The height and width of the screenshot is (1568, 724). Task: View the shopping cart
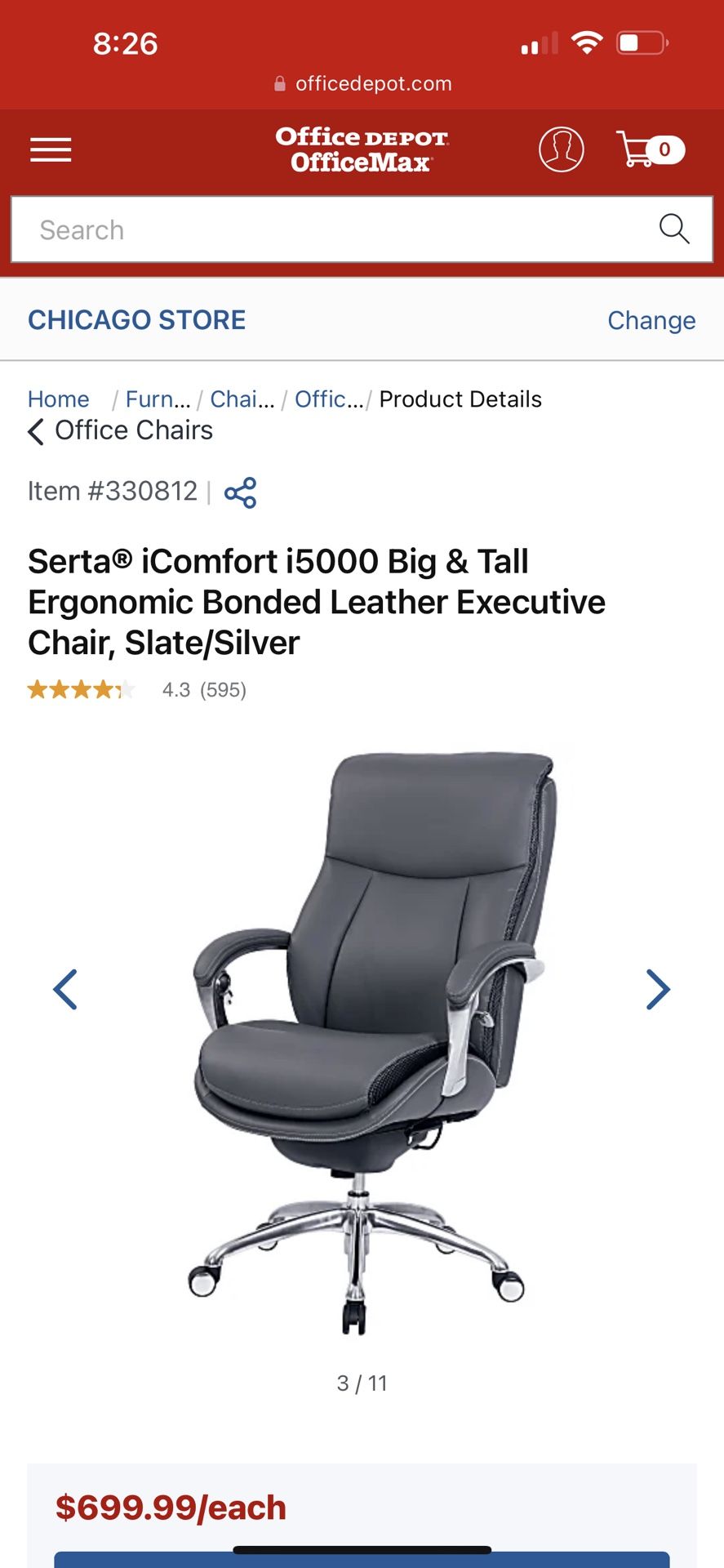click(651, 149)
